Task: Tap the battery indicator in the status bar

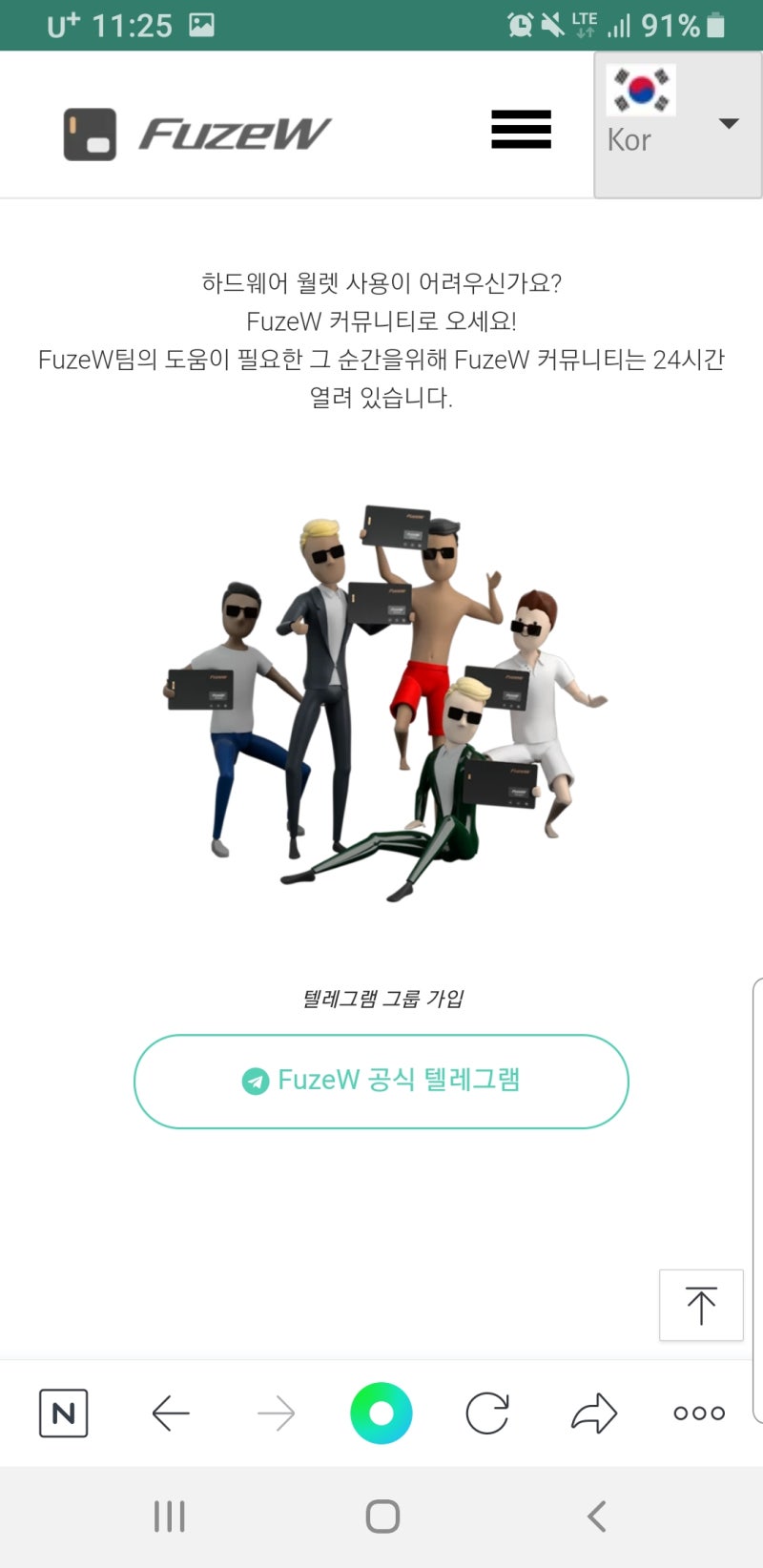Action: point(711,25)
